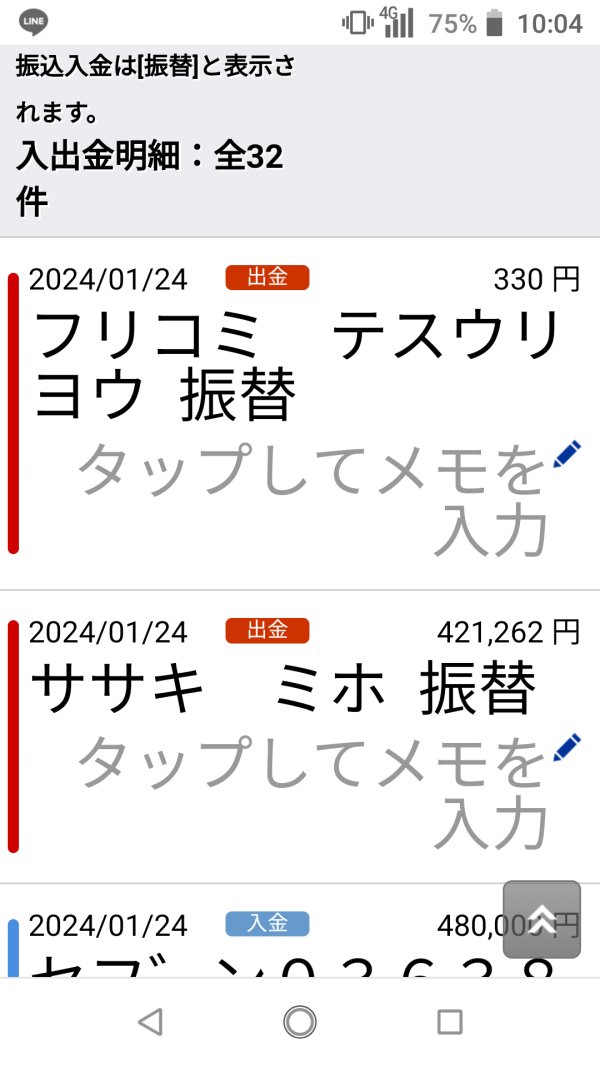Edit memo for ササキ ミホ transaction
The image size is (600, 1067).
[567, 746]
